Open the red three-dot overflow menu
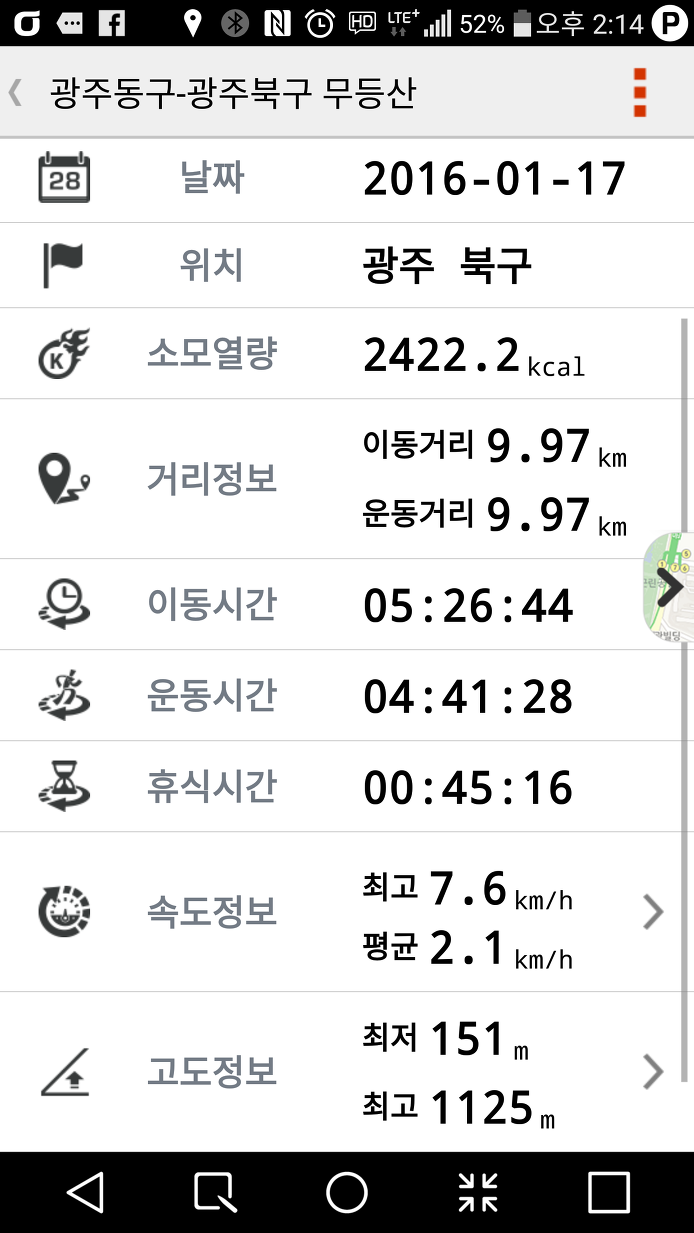The image size is (694, 1233). pyautogui.click(x=640, y=93)
